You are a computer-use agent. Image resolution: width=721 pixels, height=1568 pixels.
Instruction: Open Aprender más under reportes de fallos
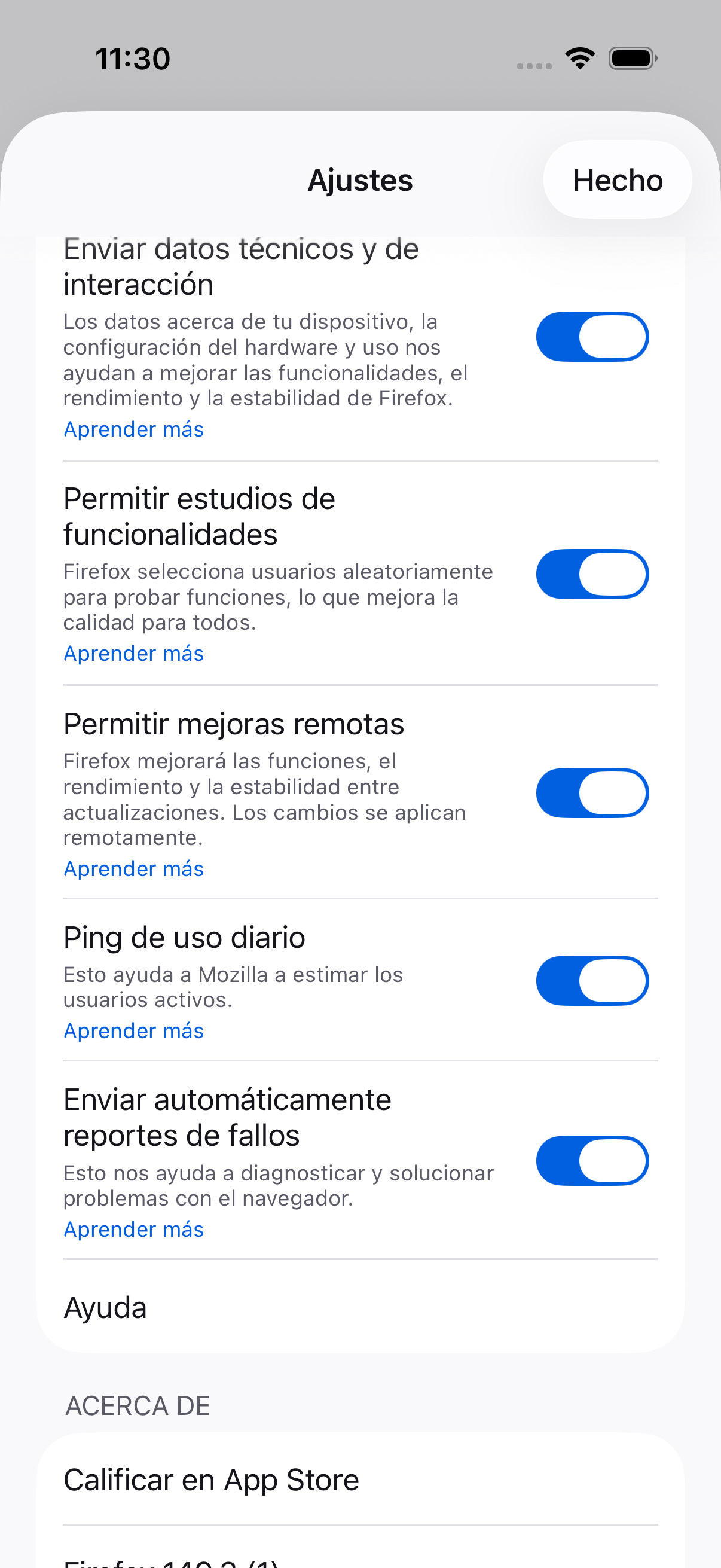[x=134, y=1230]
